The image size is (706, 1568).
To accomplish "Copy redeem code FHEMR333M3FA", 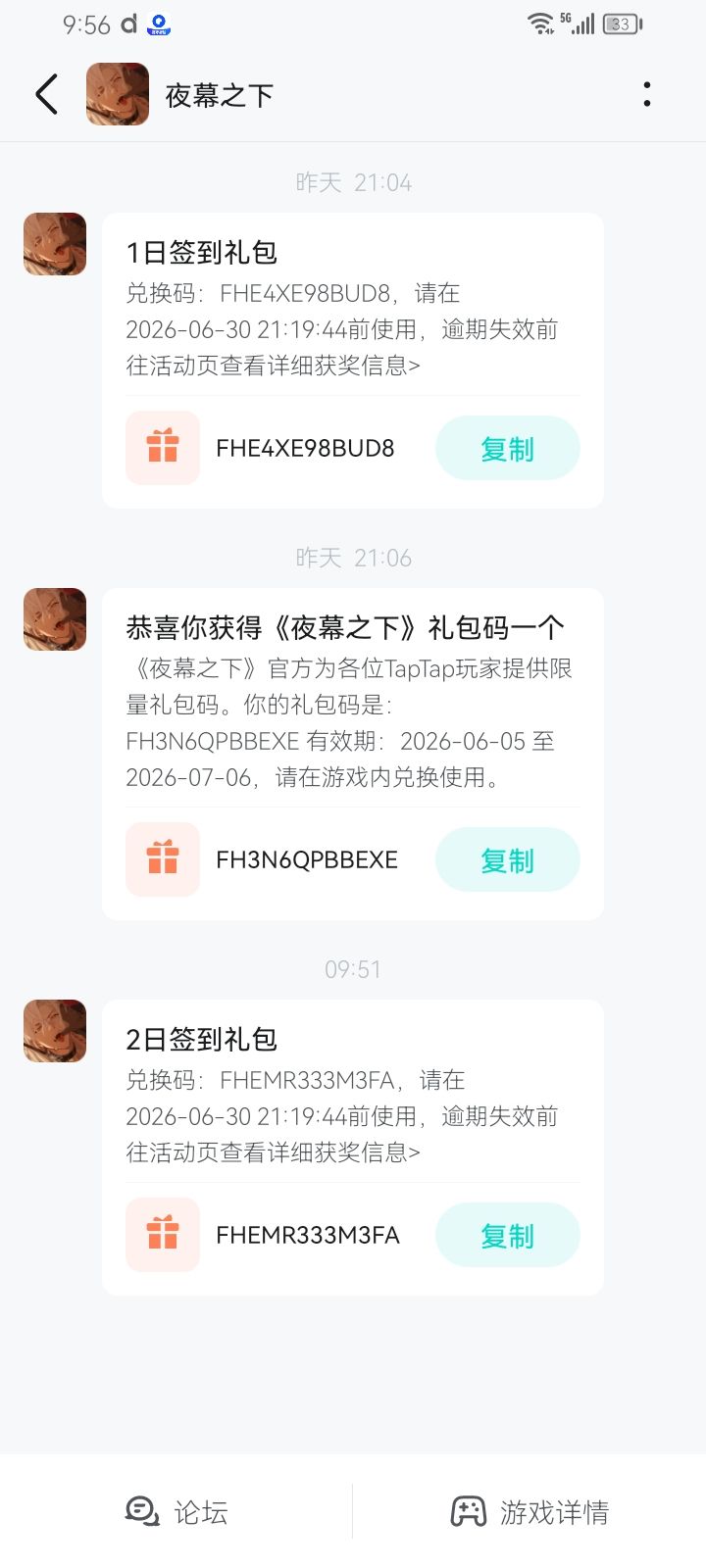I will point(507,1236).
